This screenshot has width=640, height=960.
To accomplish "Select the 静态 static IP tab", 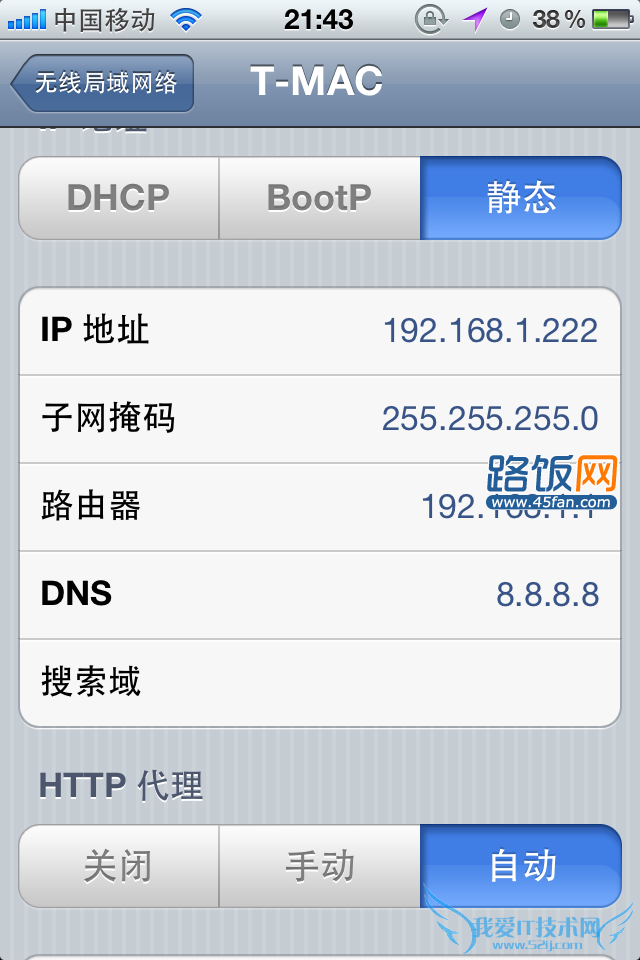I will pyautogui.click(x=520, y=198).
